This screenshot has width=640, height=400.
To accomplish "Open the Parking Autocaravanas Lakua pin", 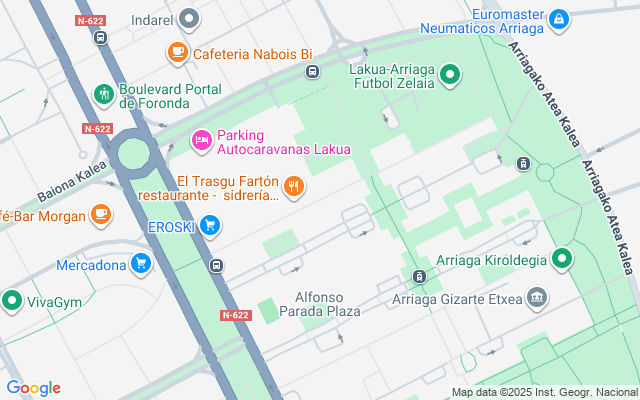I will click(x=201, y=140).
